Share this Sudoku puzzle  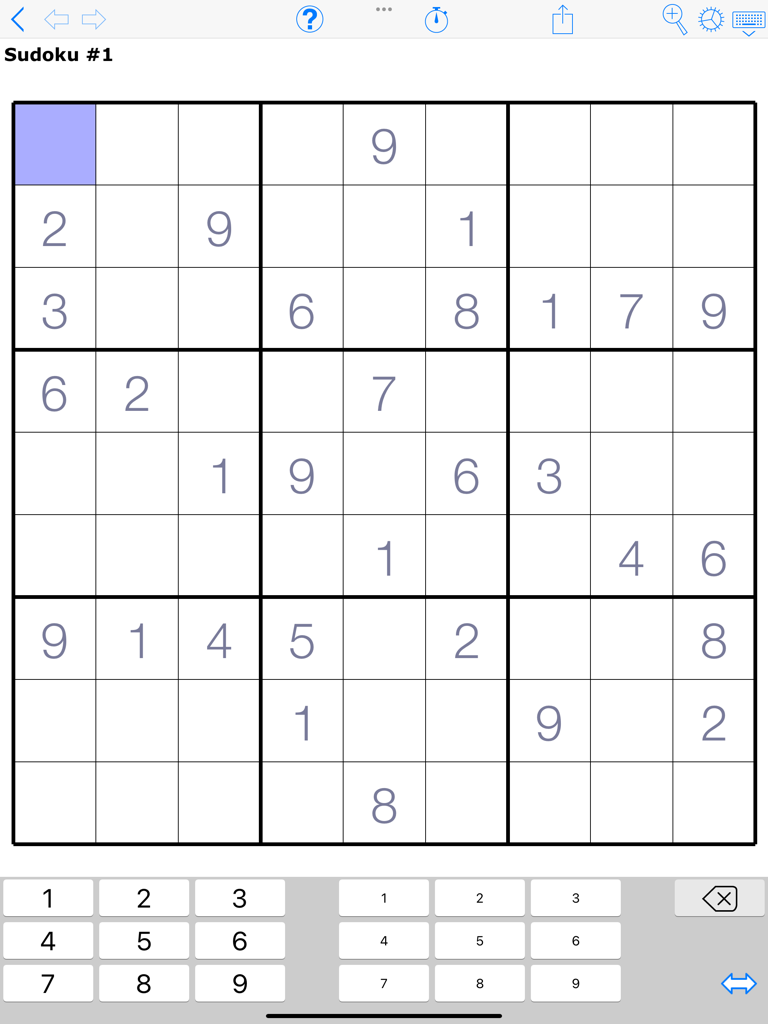tap(563, 19)
